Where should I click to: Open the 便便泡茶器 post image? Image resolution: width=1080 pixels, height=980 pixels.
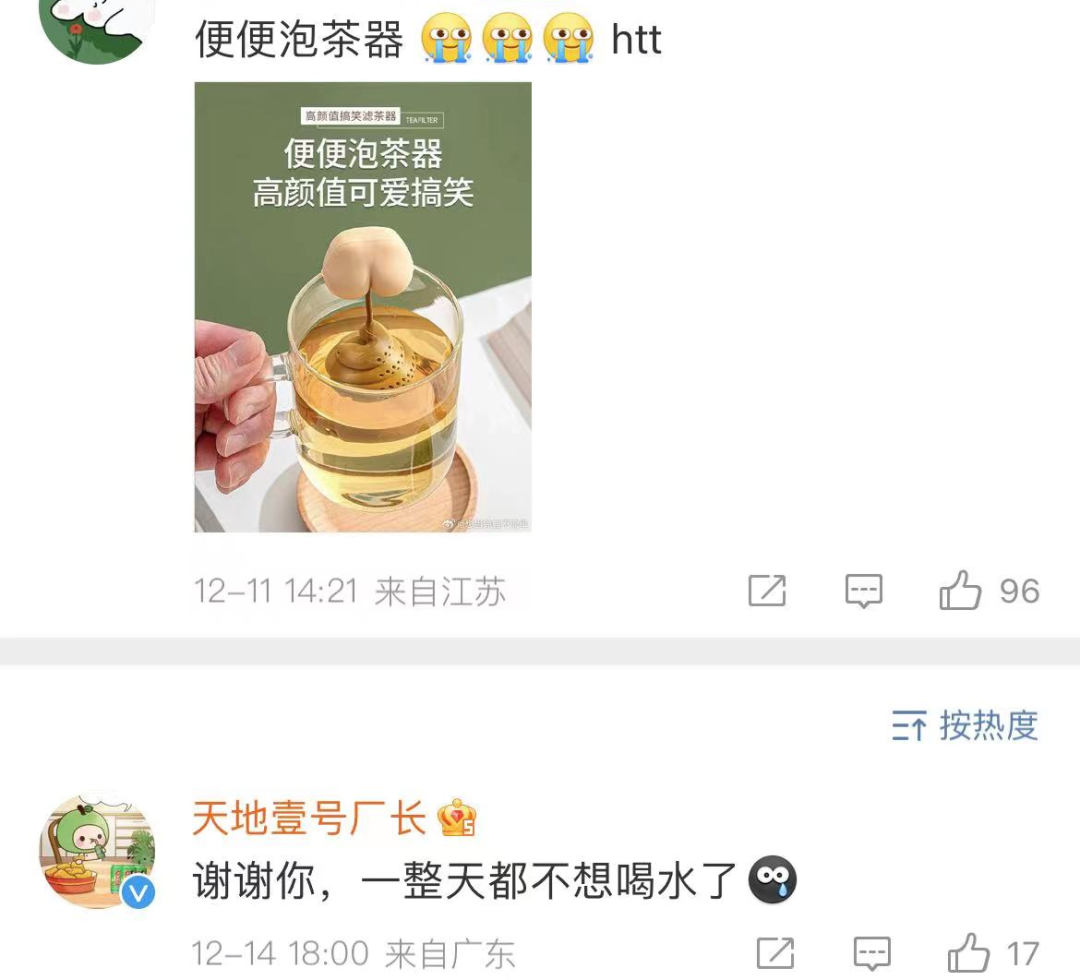pyautogui.click(x=362, y=307)
